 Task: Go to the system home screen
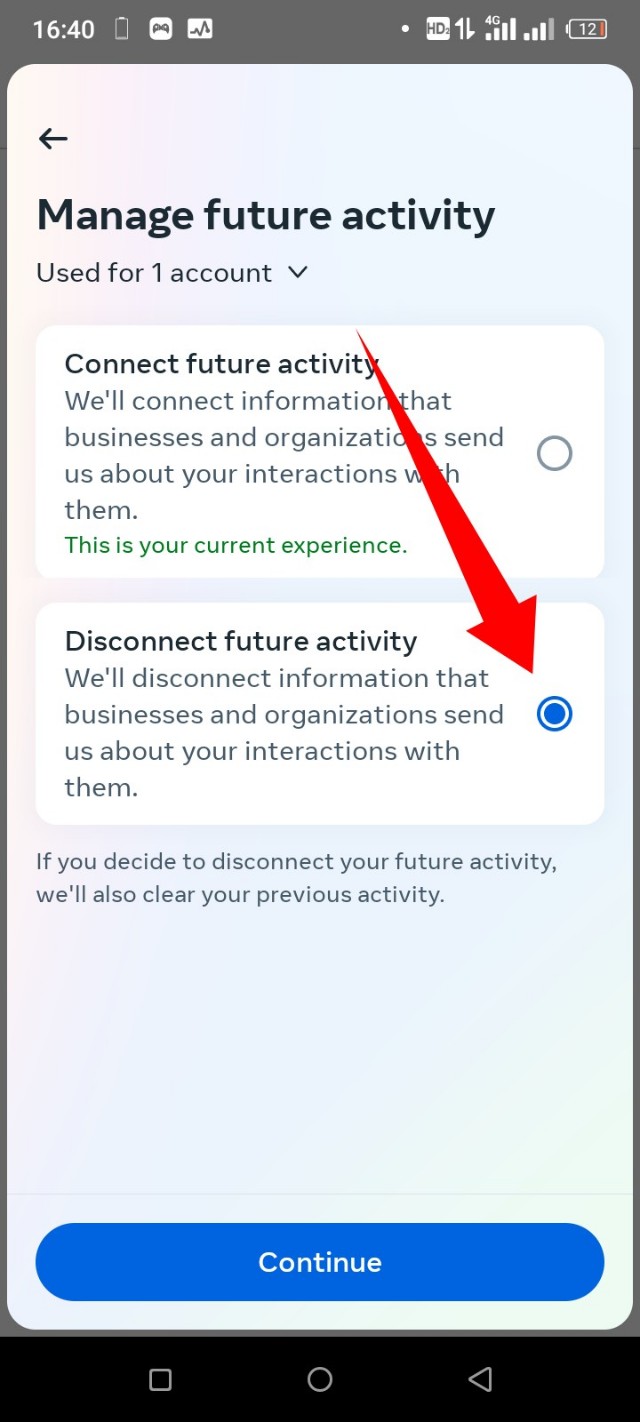point(320,1380)
